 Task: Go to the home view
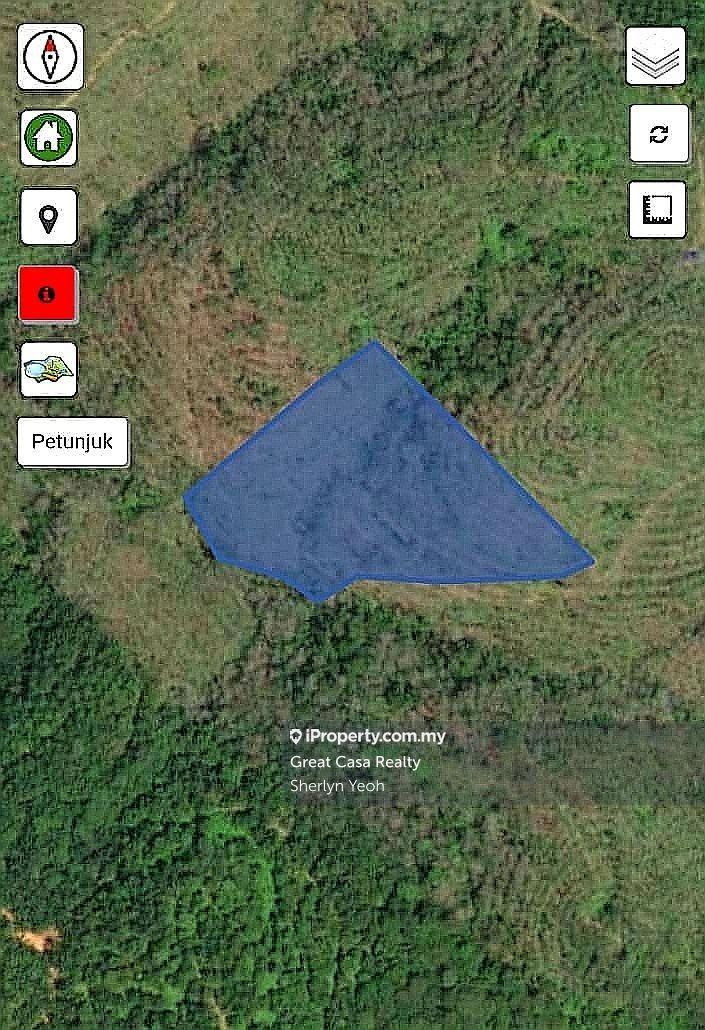tap(49, 137)
